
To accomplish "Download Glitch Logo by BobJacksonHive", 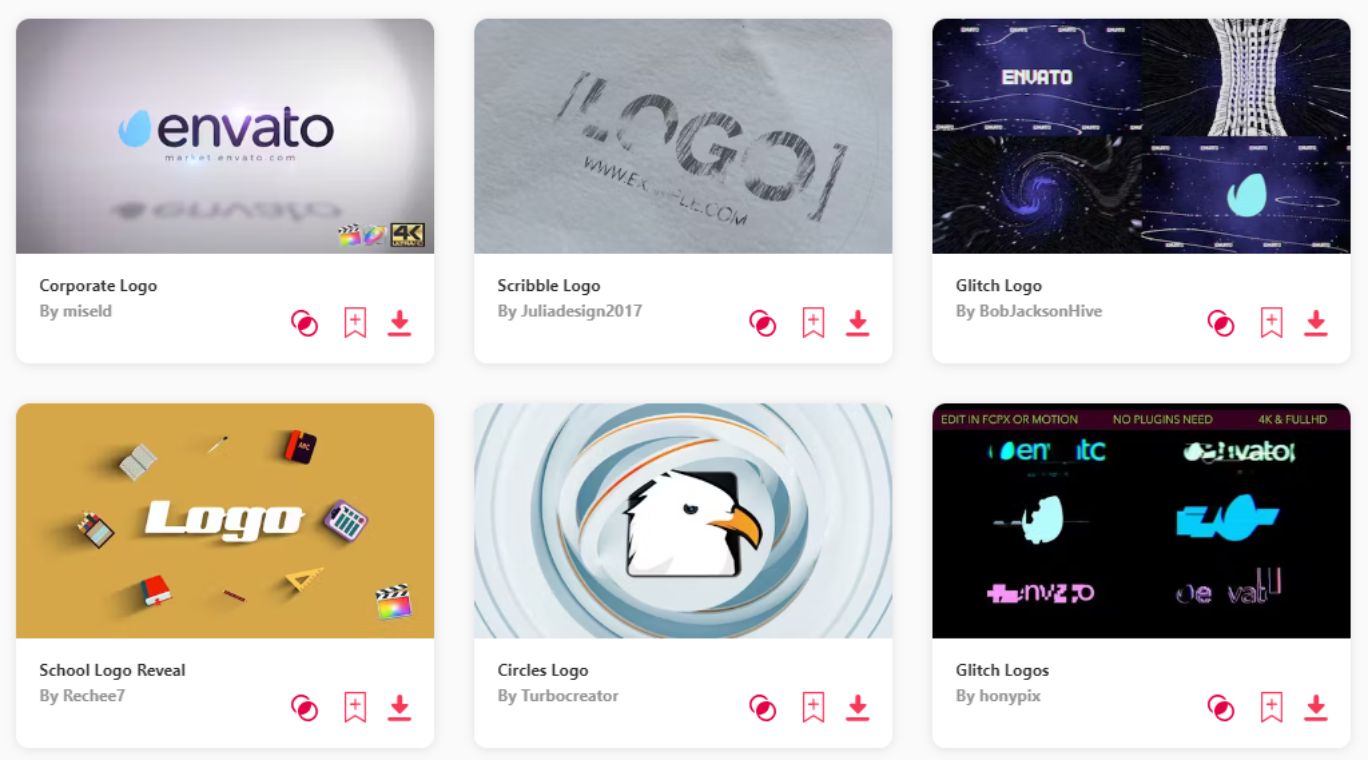I will coord(1315,323).
